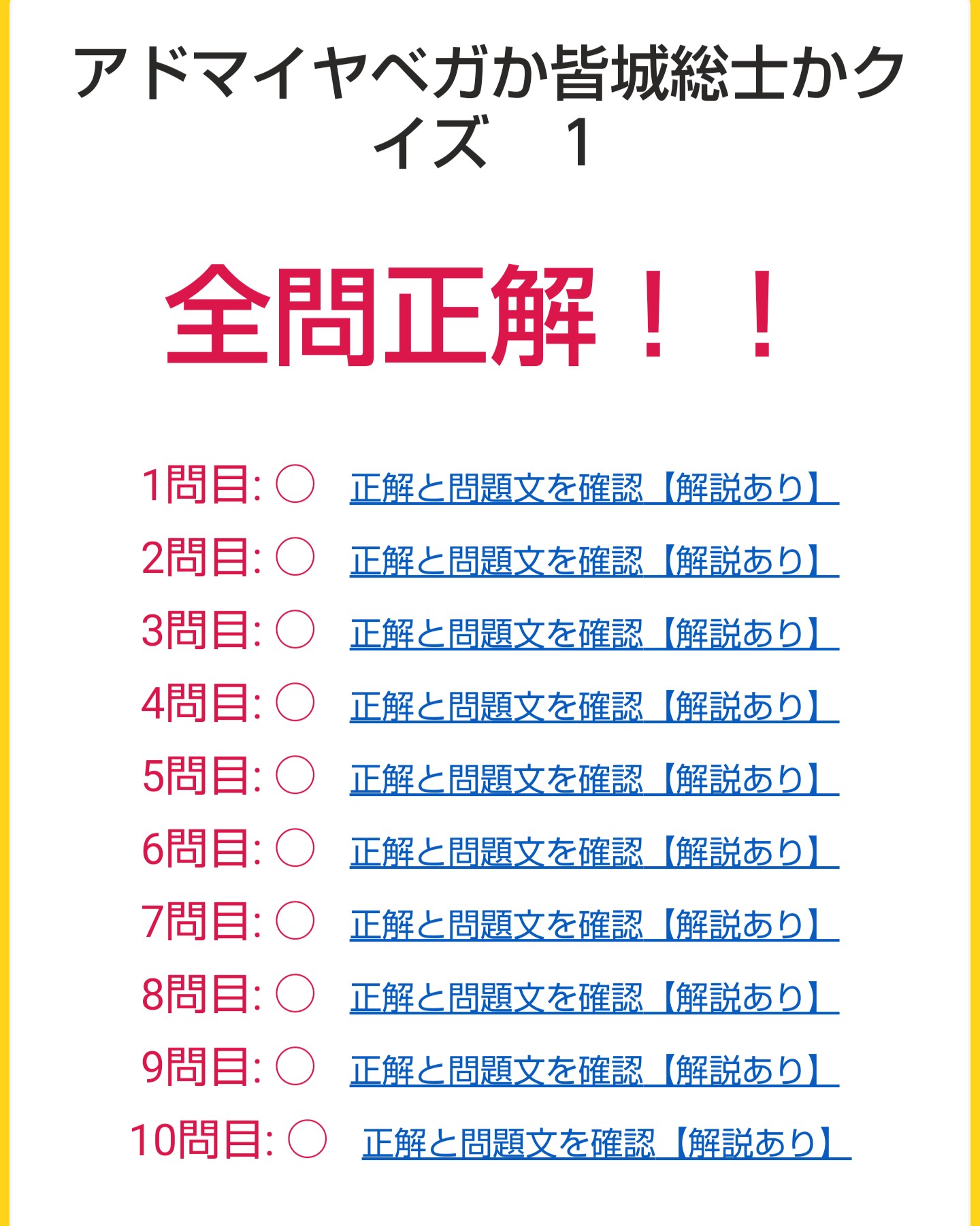Open the 7問目 explanation link
Image resolution: width=980 pixels, height=1226 pixels.
tap(593, 925)
